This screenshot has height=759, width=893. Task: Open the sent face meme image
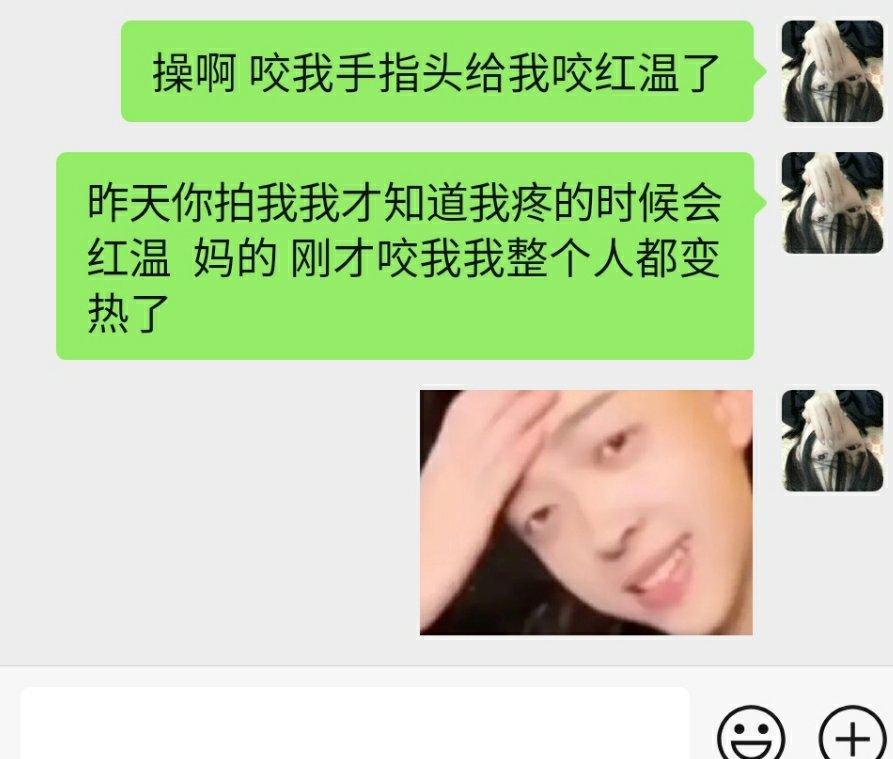[586, 512]
